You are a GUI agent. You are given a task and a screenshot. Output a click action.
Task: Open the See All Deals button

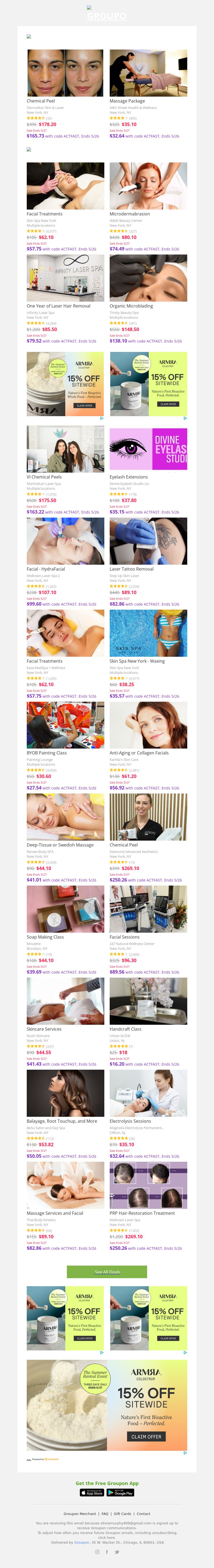pyautogui.click(x=107, y=1271)
